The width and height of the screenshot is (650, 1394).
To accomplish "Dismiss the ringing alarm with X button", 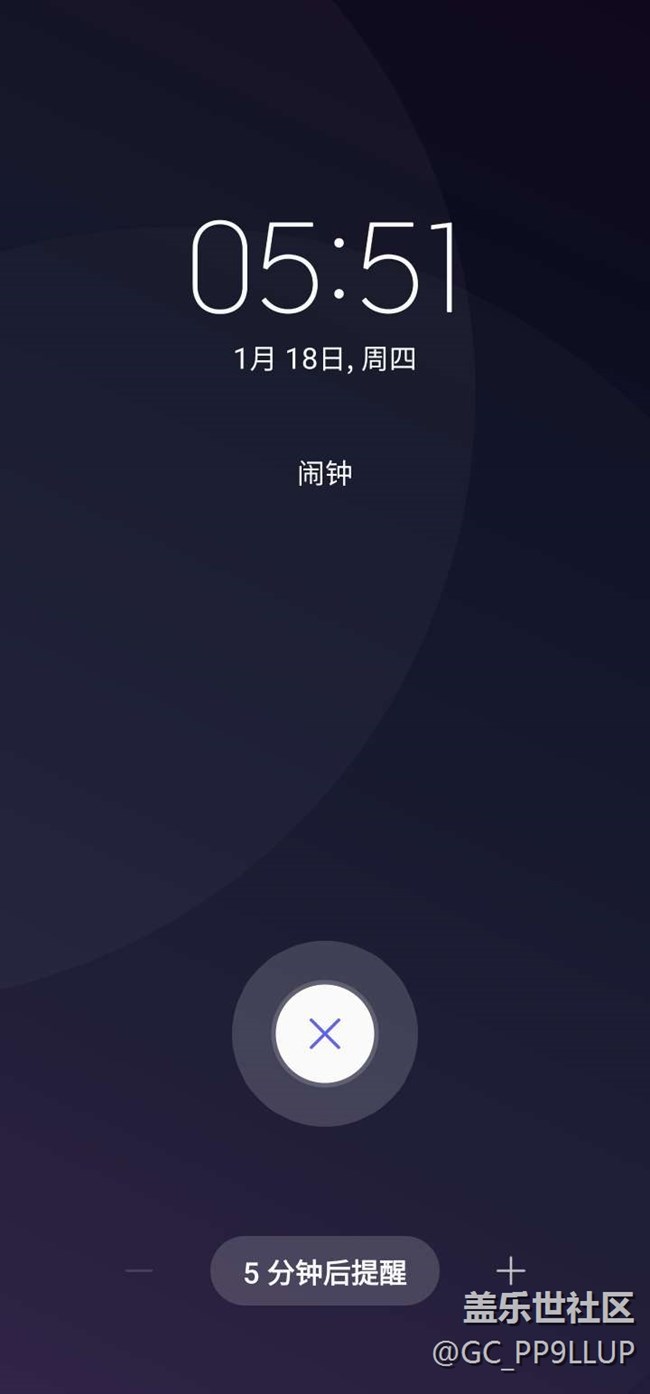I will click(325, 1034).
